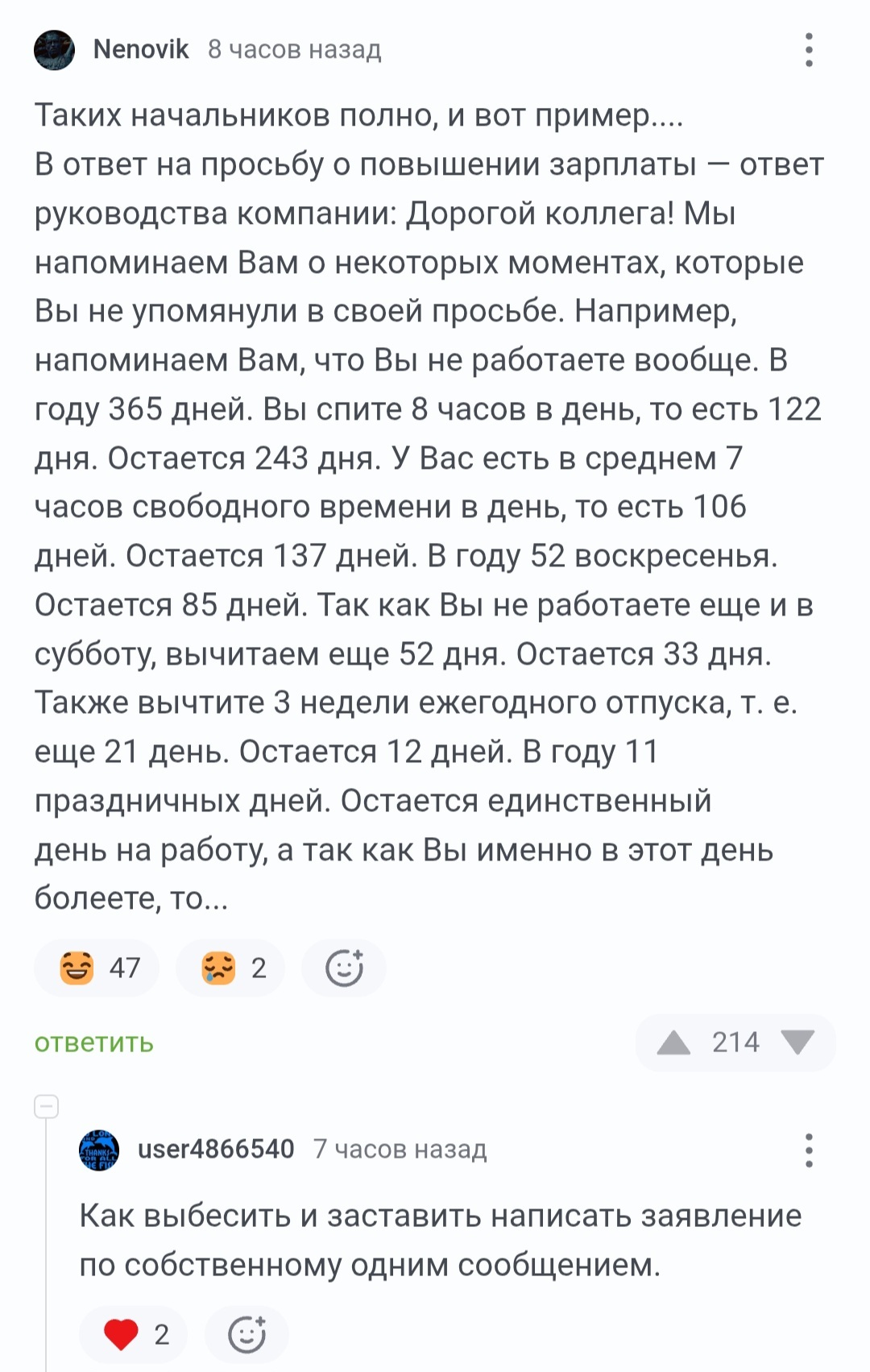
Task: Tap the crying emoji reaction with 2
Action: pos(230,968)
